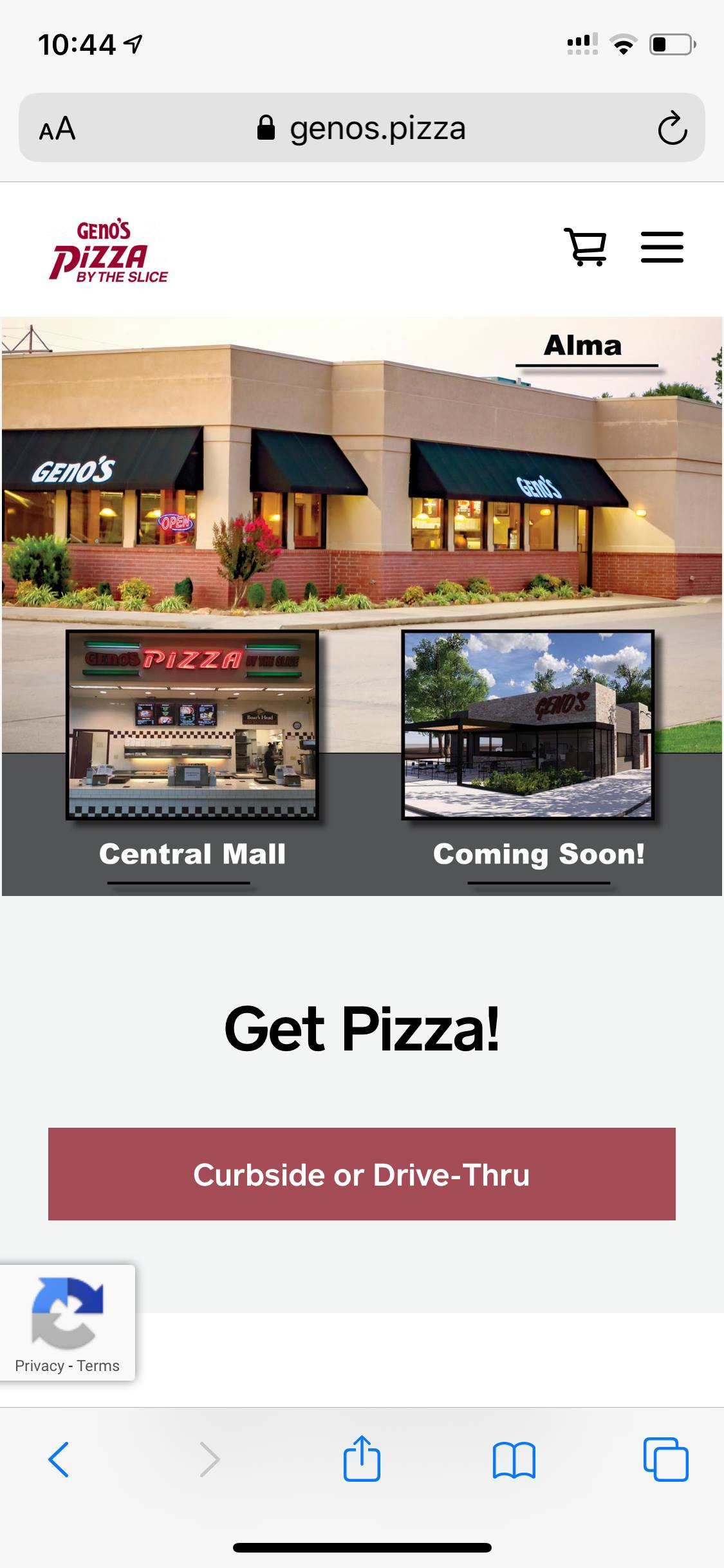Reload the genos.pizza page
This screenshot has width=724, height=1568.
pos(672,129)
